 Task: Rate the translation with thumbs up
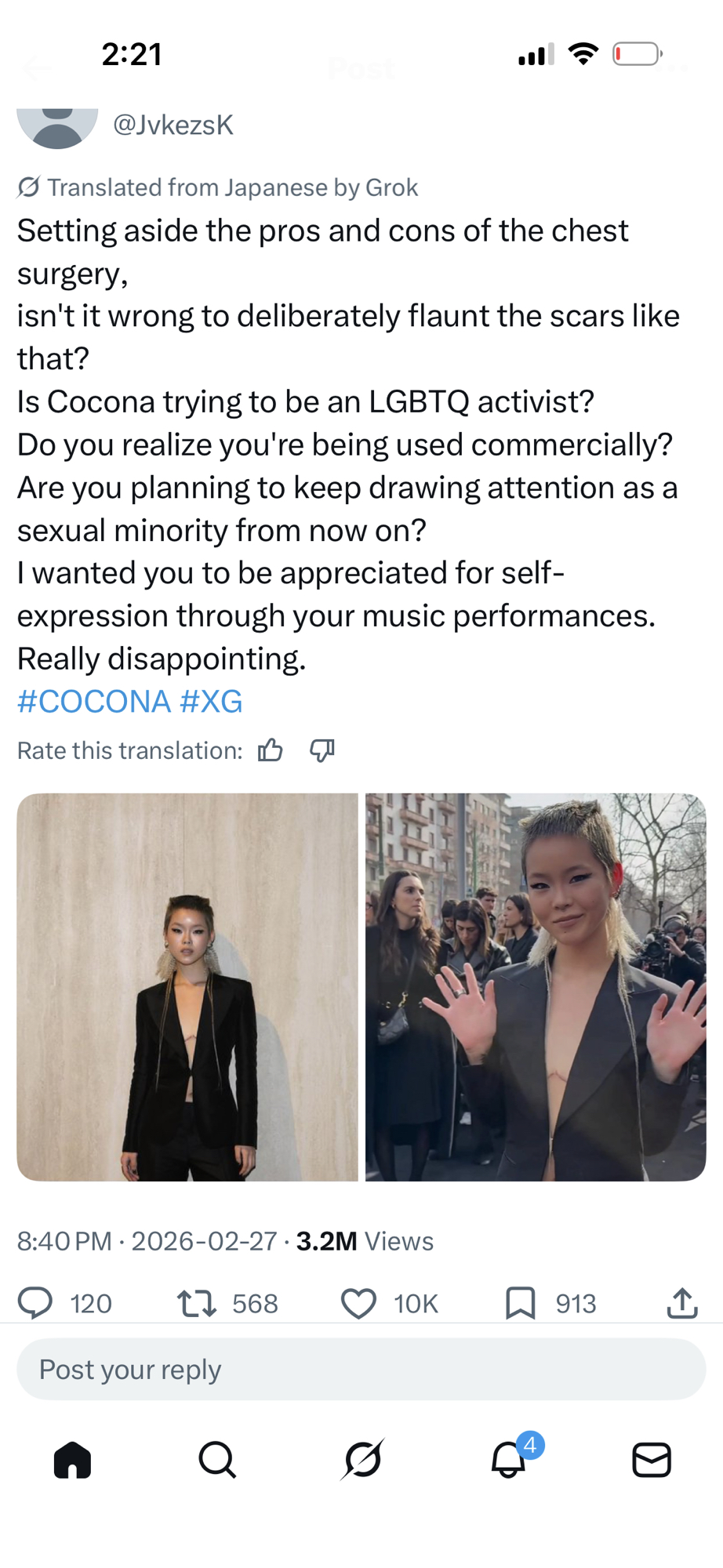[x=271, y=750]
